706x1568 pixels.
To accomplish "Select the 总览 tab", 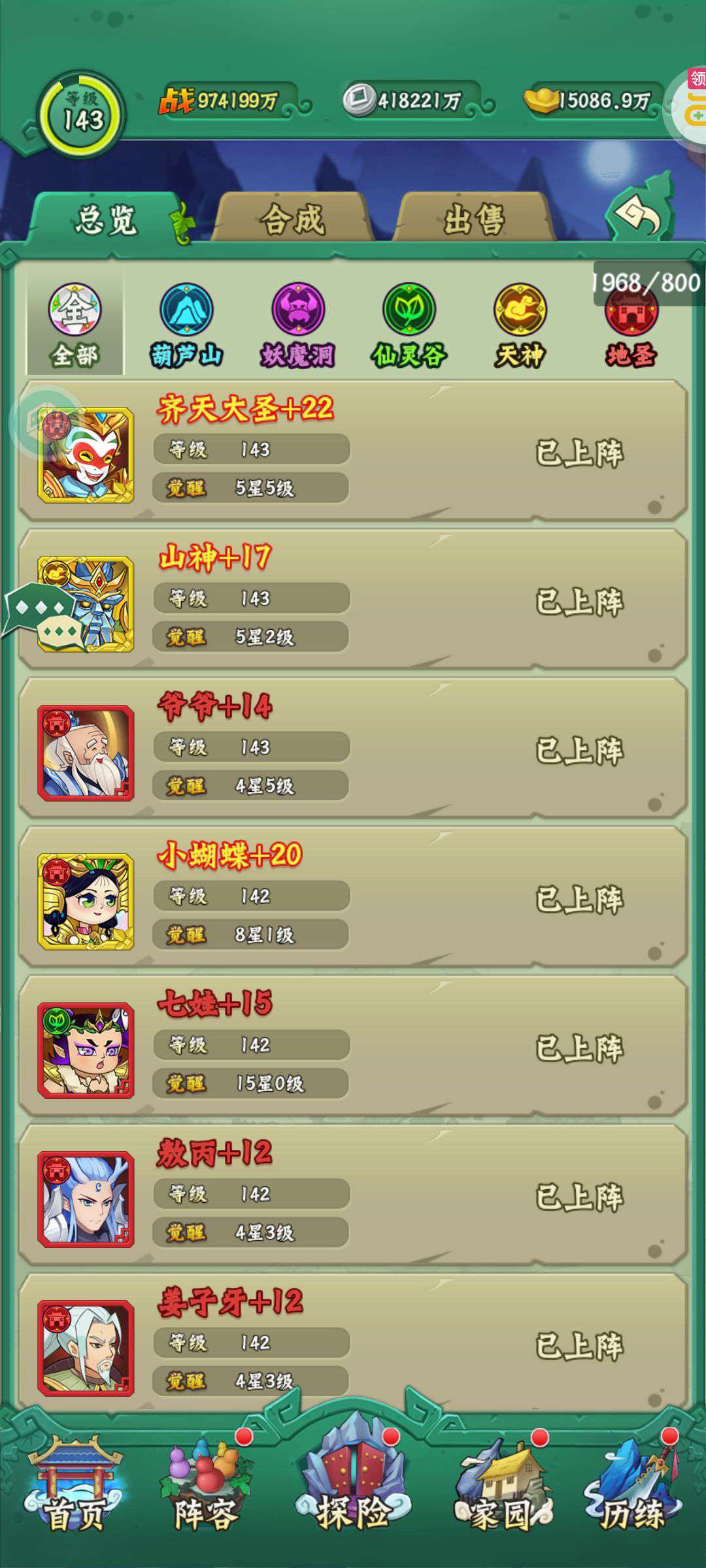I will 106,219.
